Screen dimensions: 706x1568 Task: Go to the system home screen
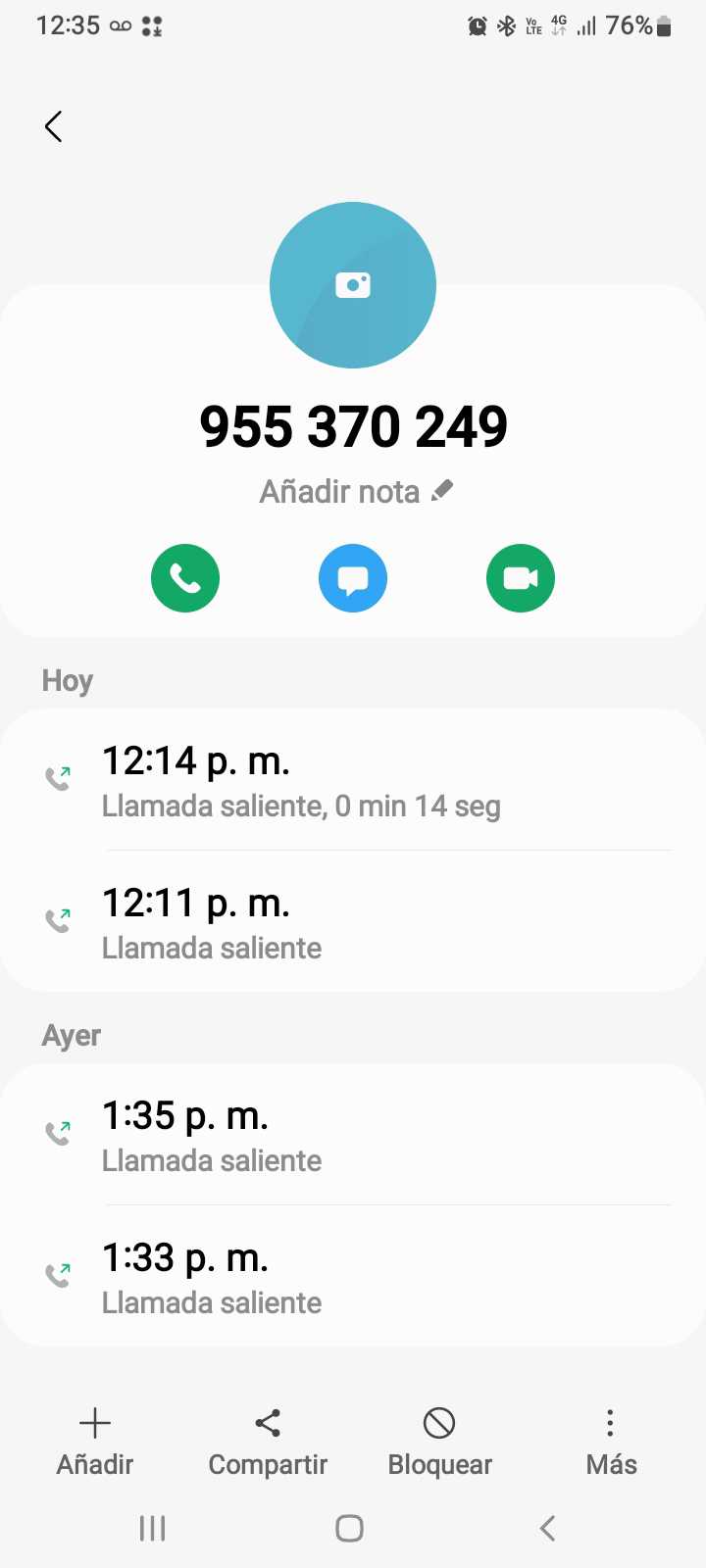tap(350, 1528)
